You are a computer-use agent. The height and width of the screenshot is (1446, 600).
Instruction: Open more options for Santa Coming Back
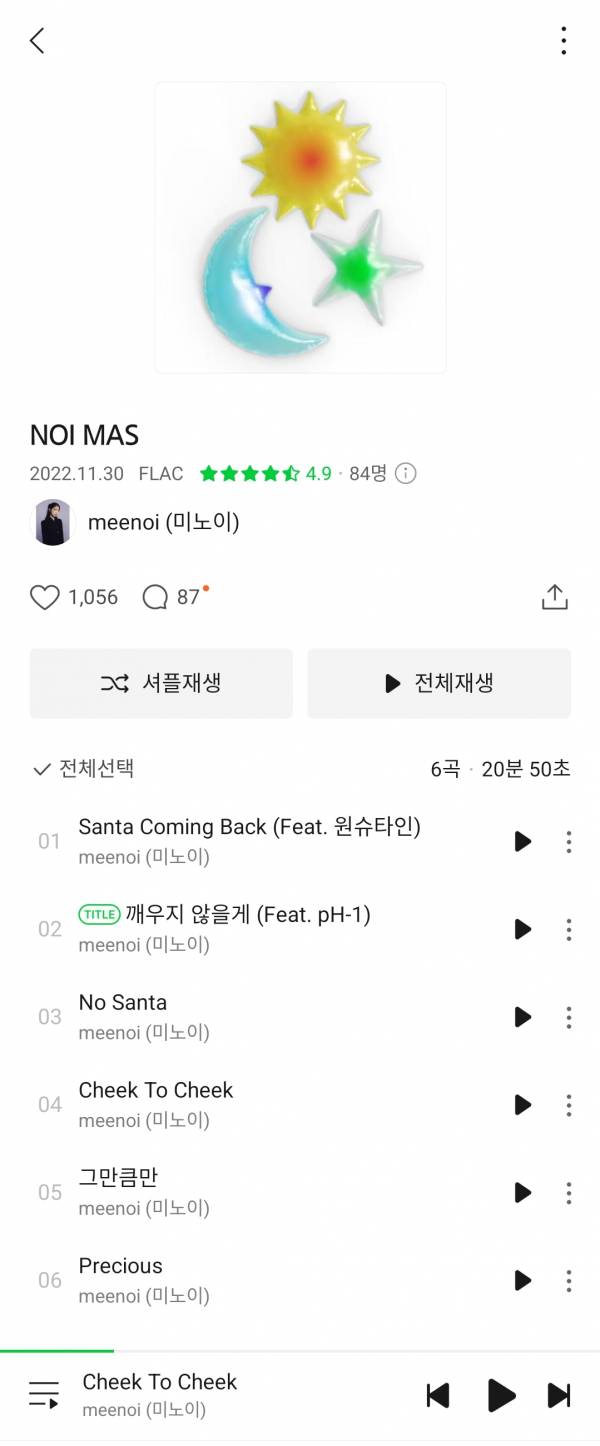(568, 841)
